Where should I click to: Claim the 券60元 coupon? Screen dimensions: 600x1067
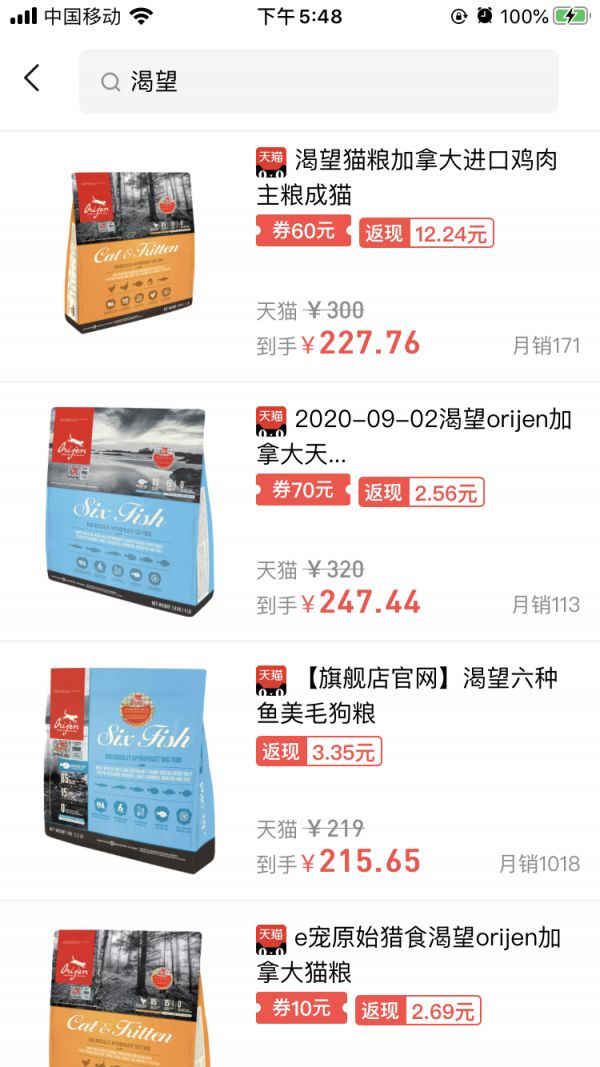303,232
